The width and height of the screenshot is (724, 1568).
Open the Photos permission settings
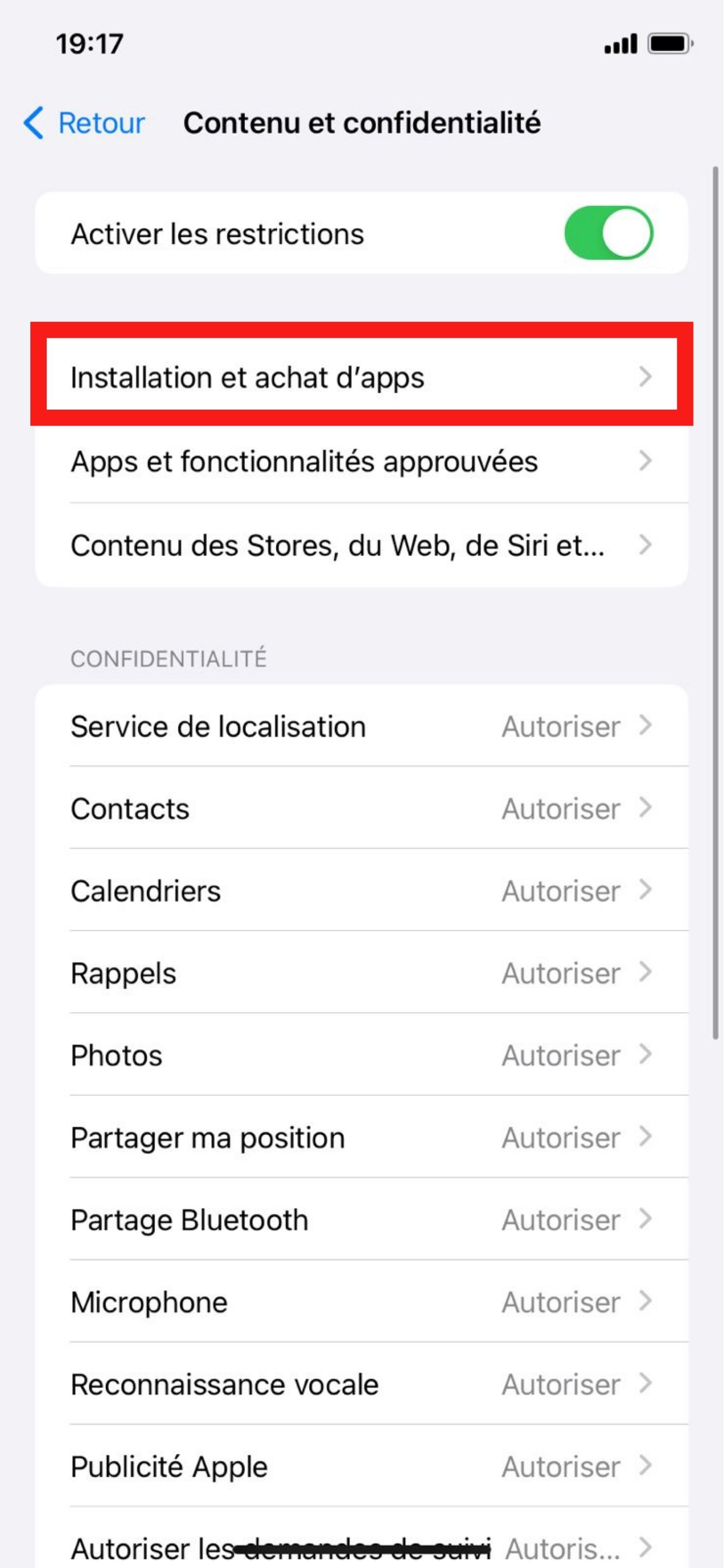pyautogui.click(x=362, y=1055)
